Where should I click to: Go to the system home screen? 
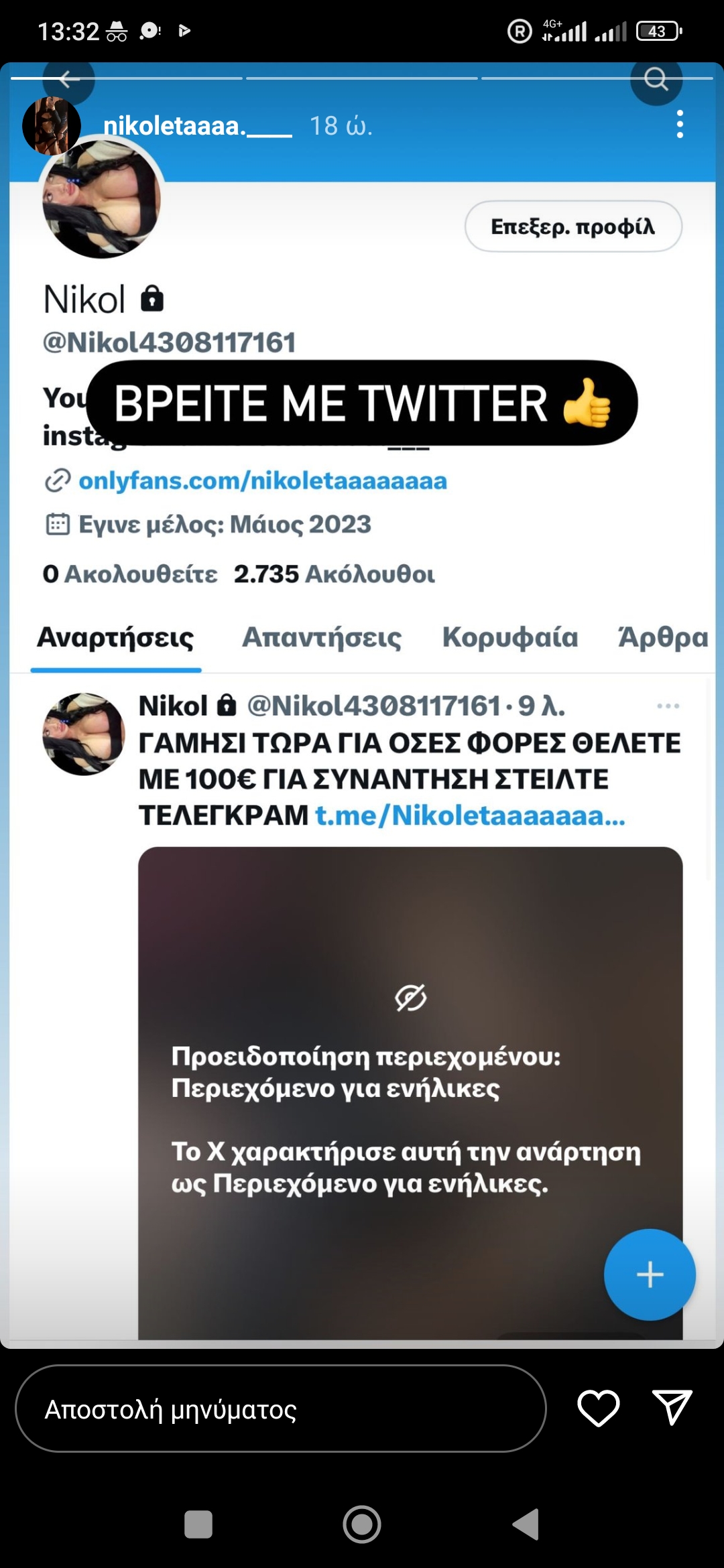coord(362,1524)
